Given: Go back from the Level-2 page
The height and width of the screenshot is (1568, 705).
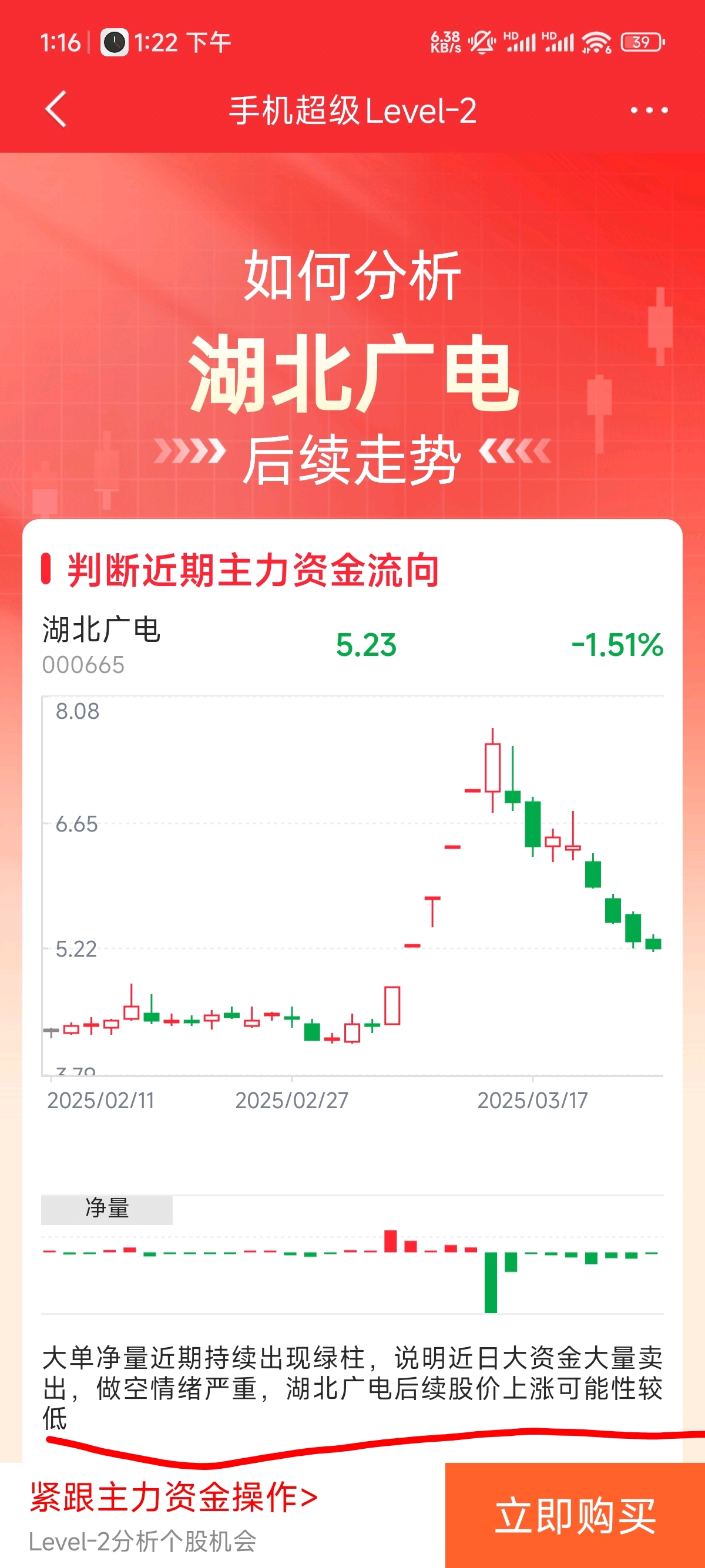Looking at the screenshot, I should click(x=55, y=110).
